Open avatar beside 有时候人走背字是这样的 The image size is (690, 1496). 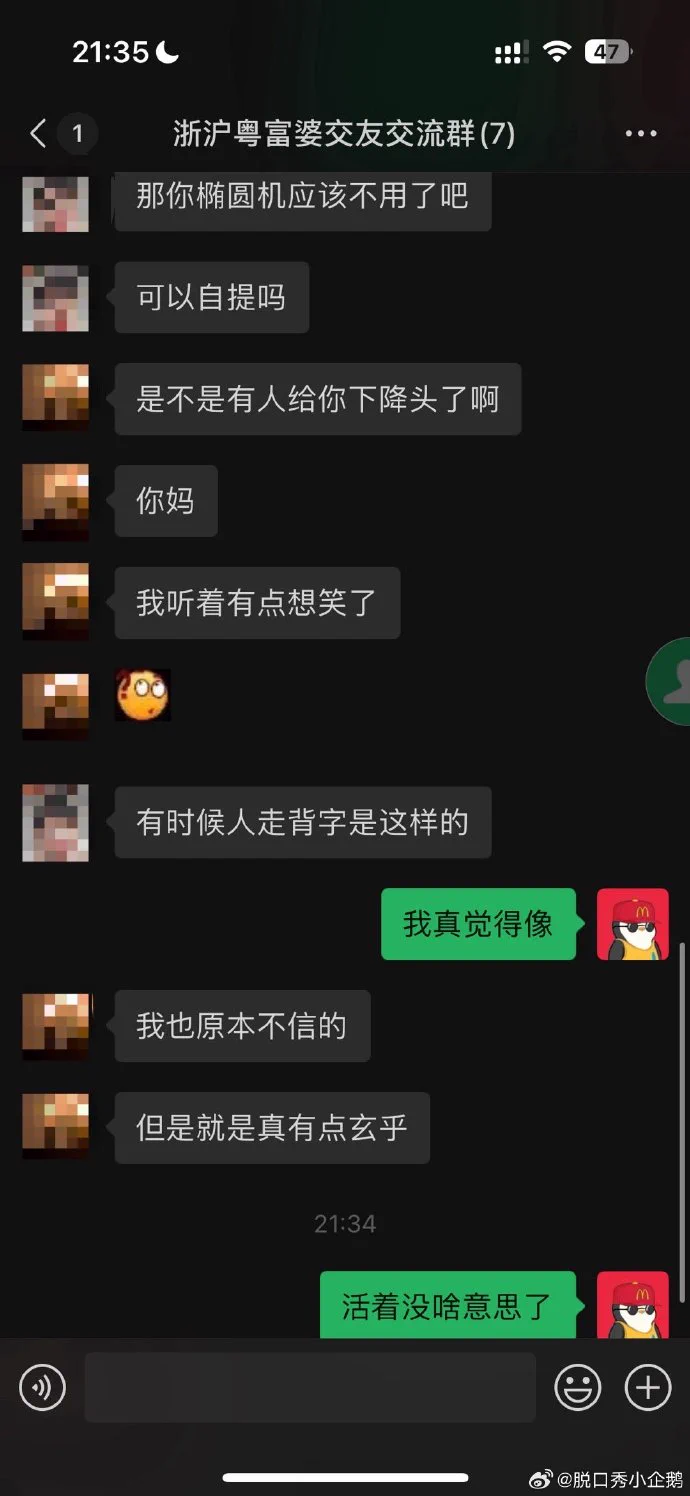[x=56, y=822]
